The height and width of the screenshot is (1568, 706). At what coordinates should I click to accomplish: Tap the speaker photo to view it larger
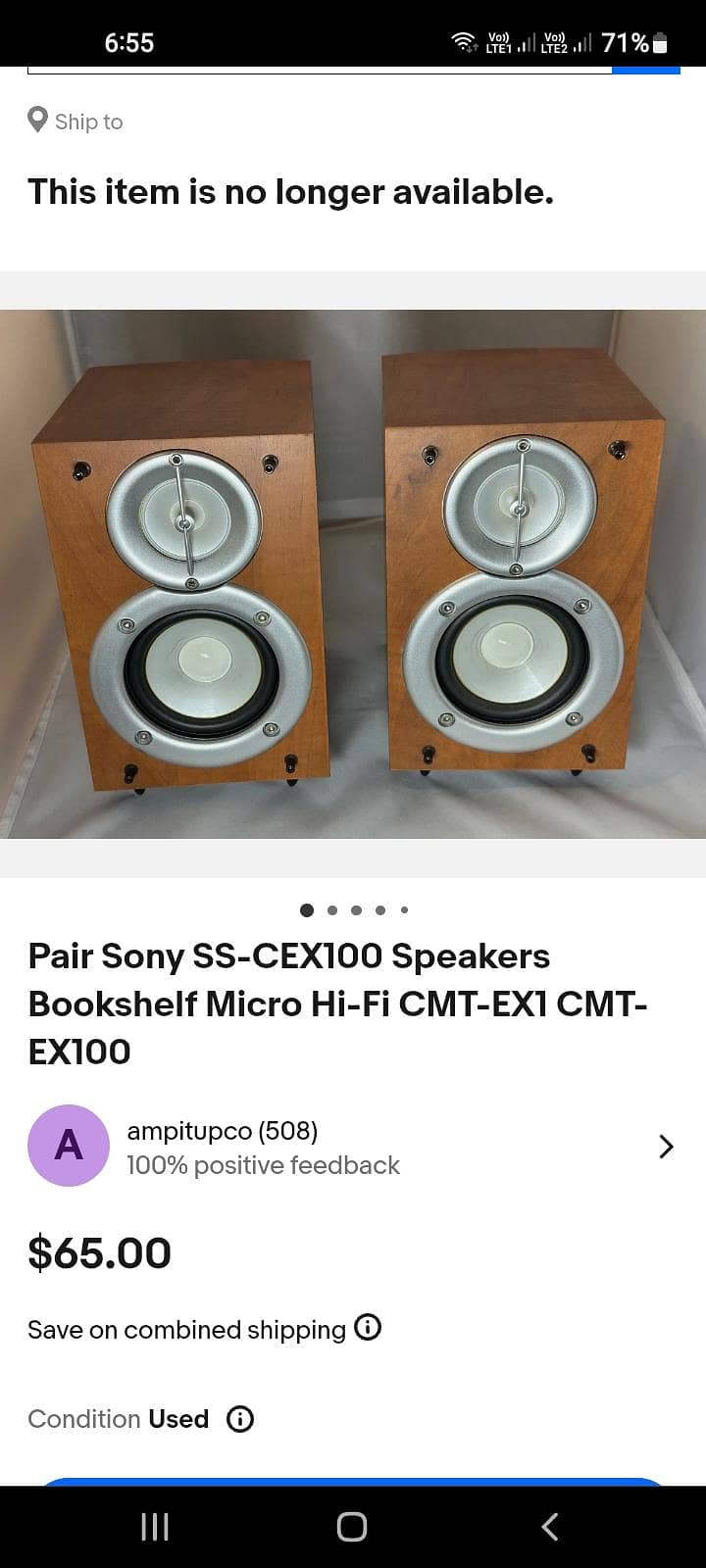(x=353, y=573)
